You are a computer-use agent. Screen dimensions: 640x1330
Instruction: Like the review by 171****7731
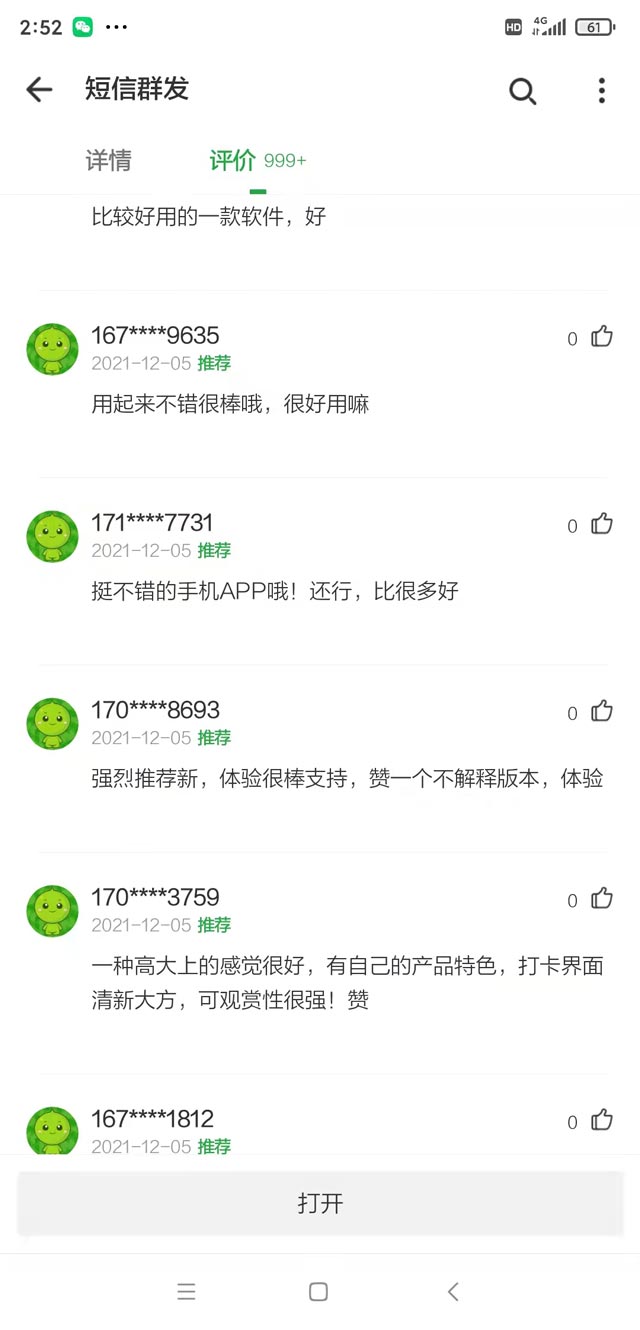point(601,524)
